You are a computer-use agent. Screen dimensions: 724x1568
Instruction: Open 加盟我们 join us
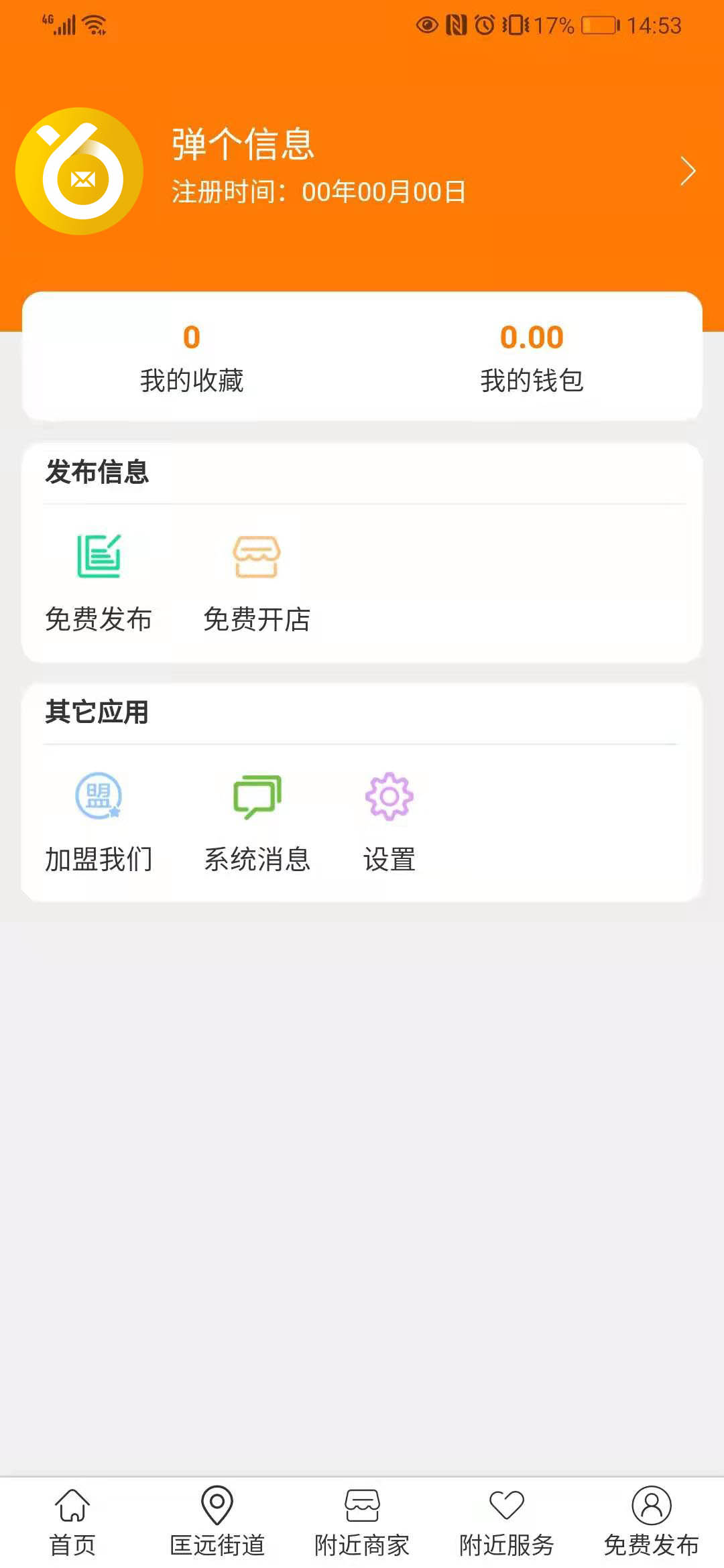pos(99,822)
